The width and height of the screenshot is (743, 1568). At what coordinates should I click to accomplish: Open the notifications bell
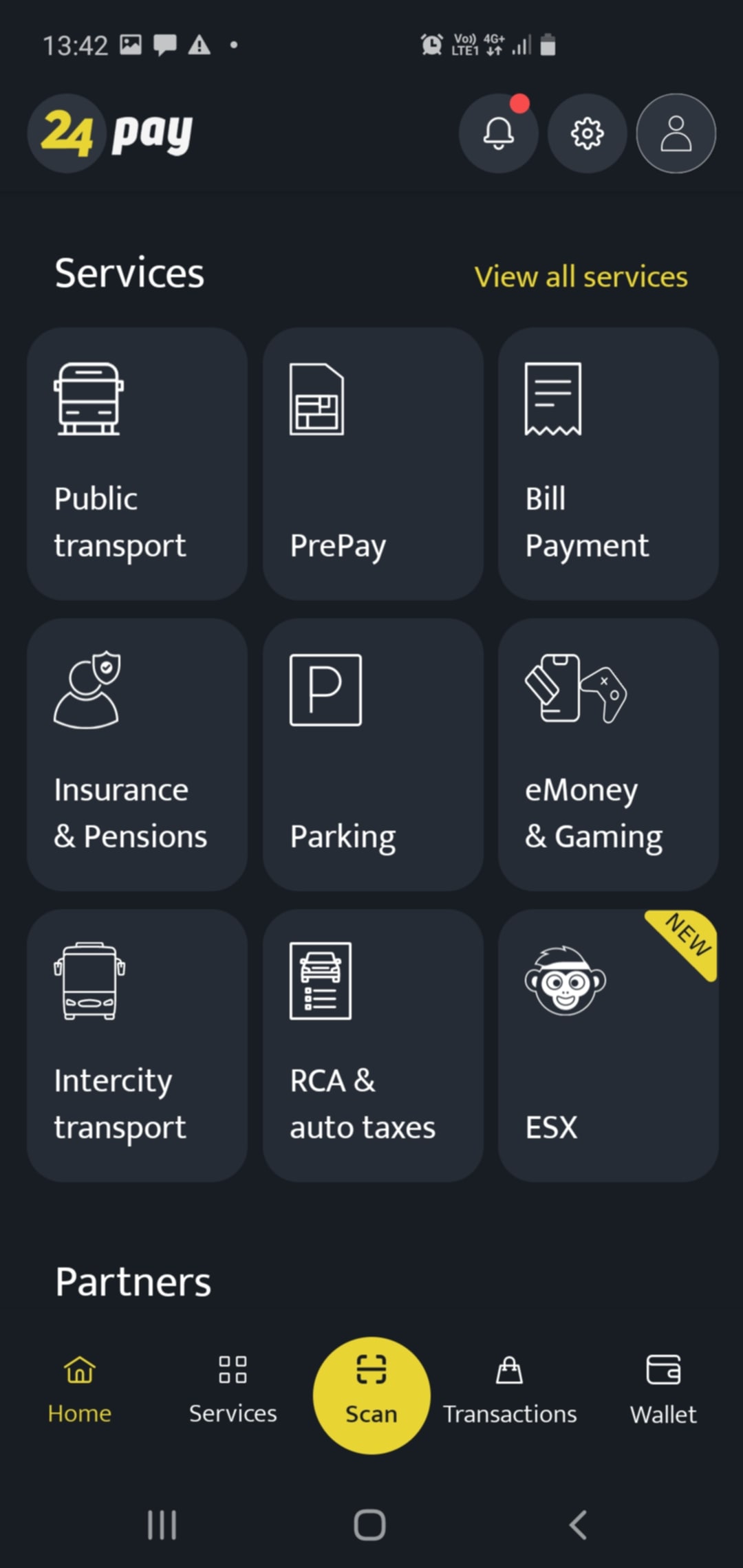(498, 133)
